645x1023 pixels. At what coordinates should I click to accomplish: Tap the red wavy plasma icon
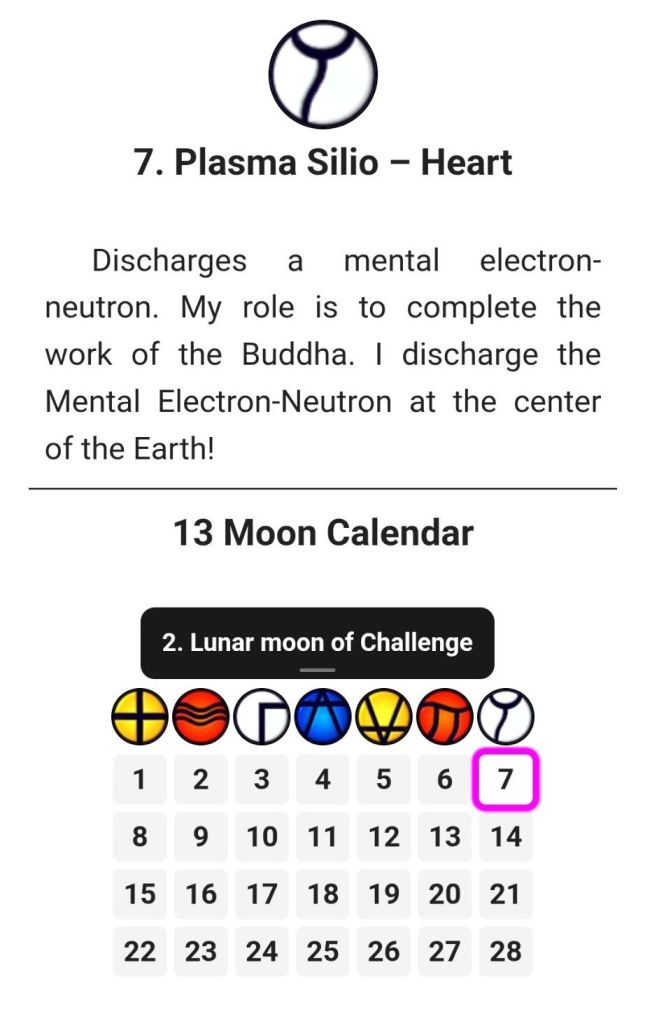coord(201,716)
